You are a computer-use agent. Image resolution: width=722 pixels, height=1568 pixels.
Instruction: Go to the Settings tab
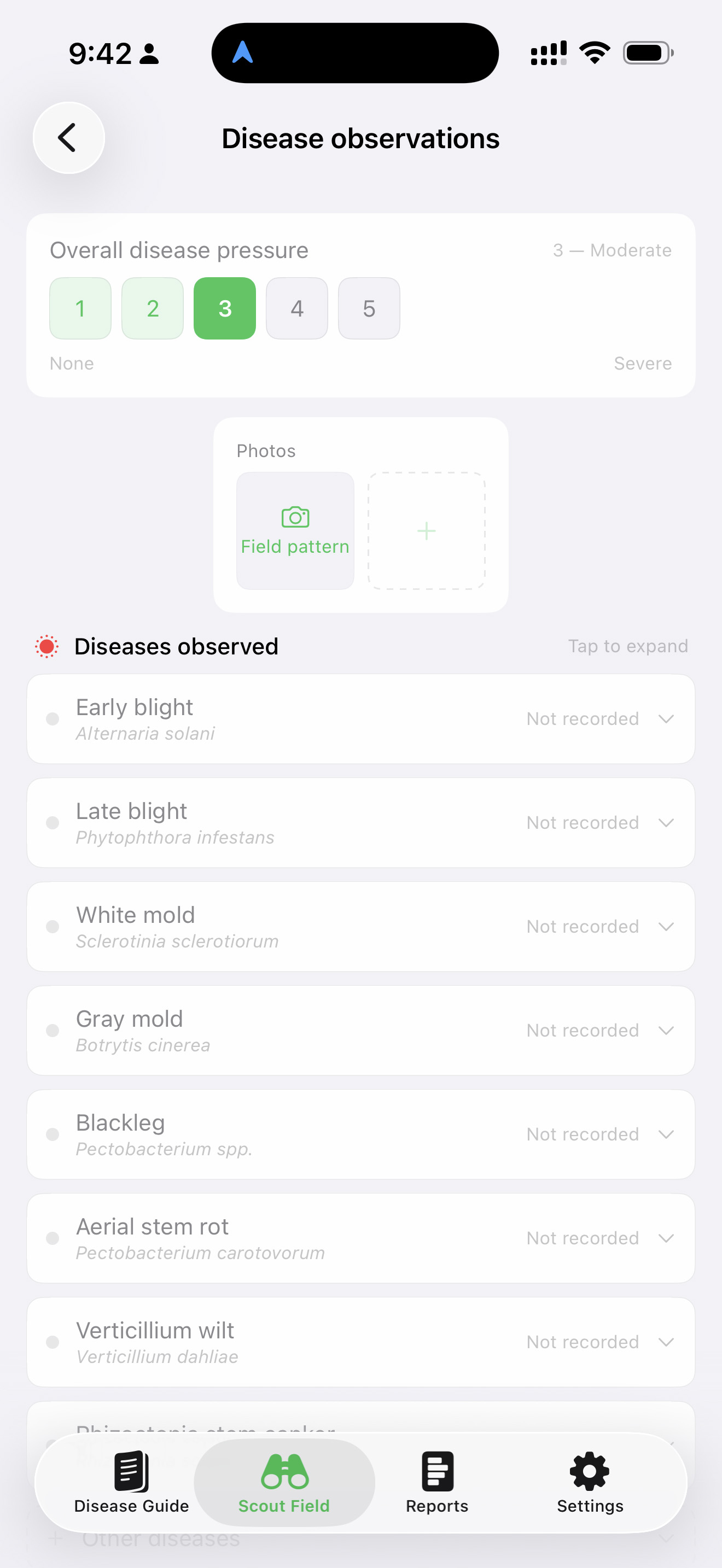[590, 1482]
